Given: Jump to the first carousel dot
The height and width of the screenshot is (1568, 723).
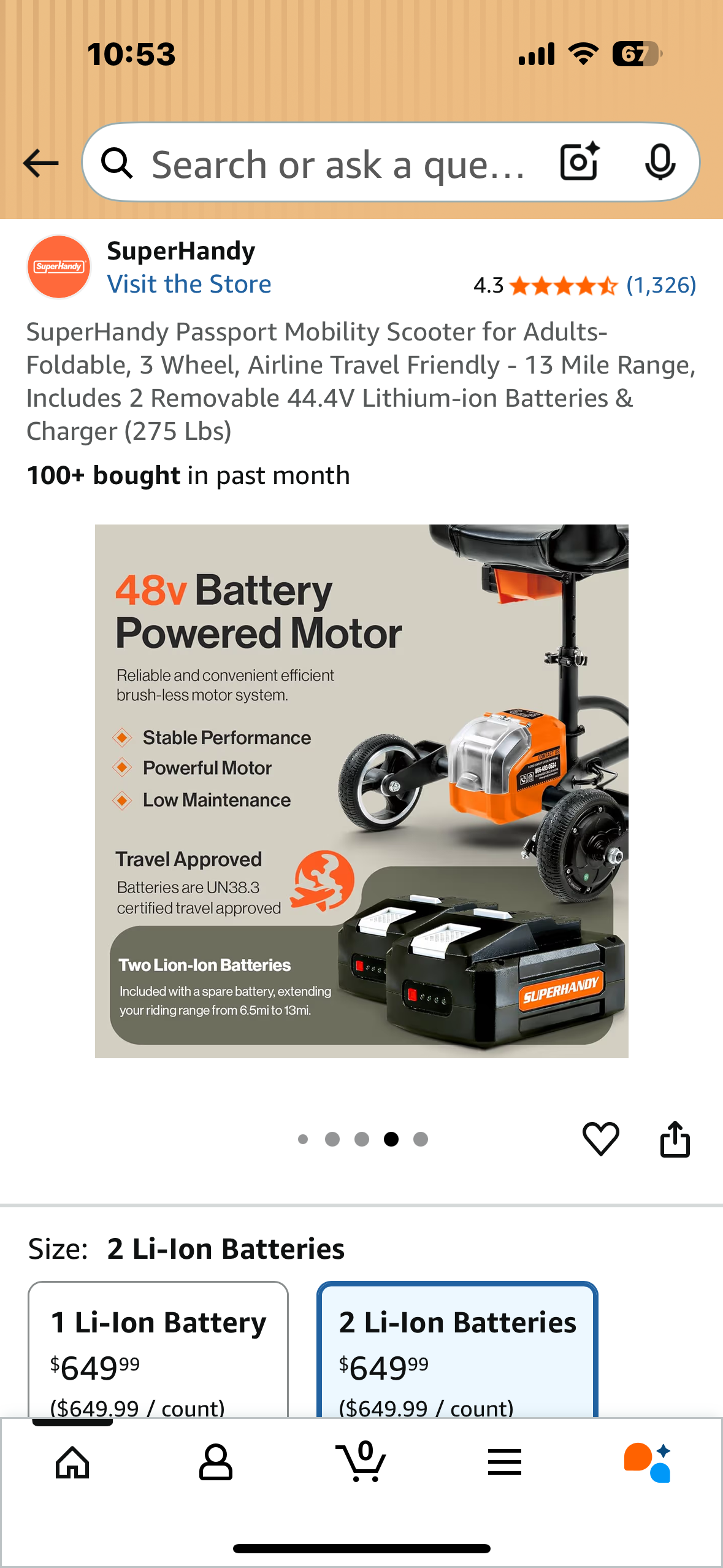Looking at the screenshot, I should 303,1139.
